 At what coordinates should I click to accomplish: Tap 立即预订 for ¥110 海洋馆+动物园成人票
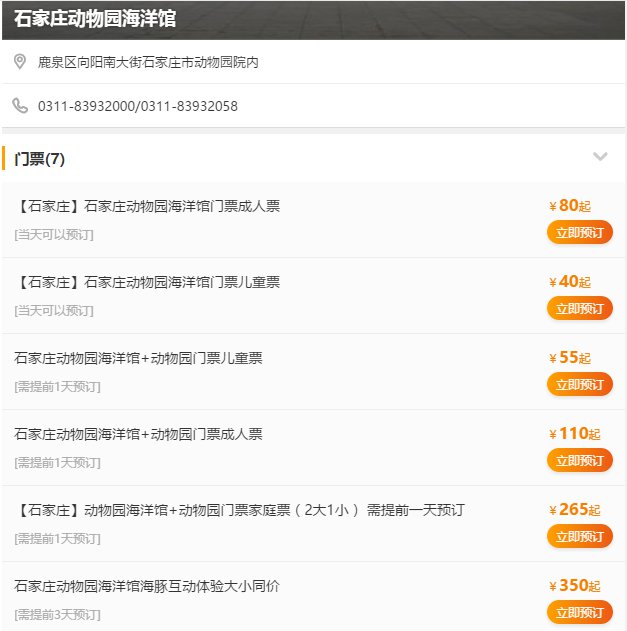tap(579, 461)
